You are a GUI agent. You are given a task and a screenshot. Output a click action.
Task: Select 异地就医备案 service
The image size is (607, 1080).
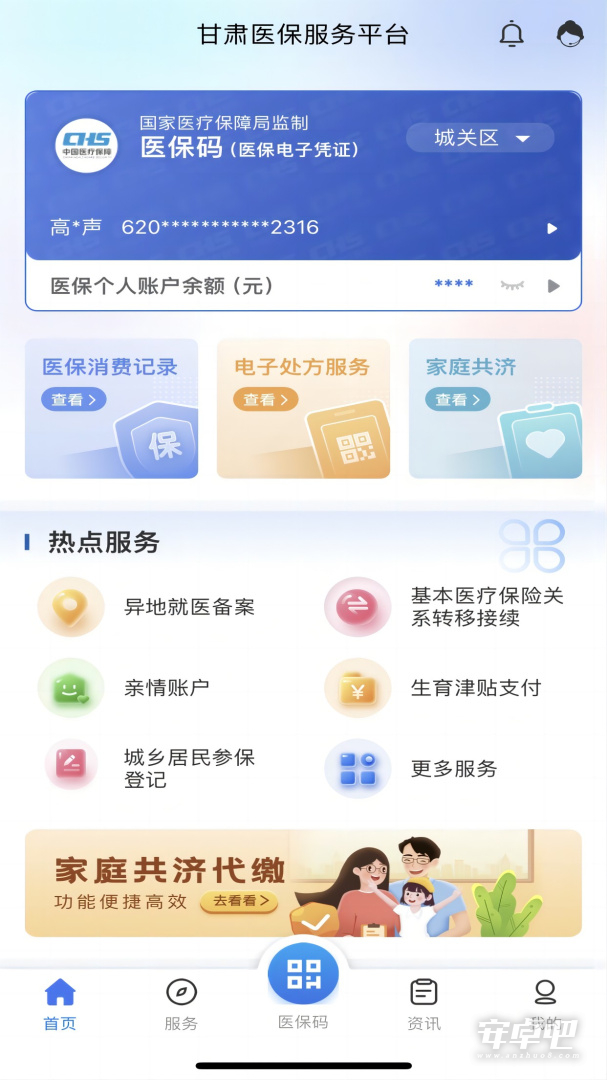pyautogui.click(x=147, y=607)
